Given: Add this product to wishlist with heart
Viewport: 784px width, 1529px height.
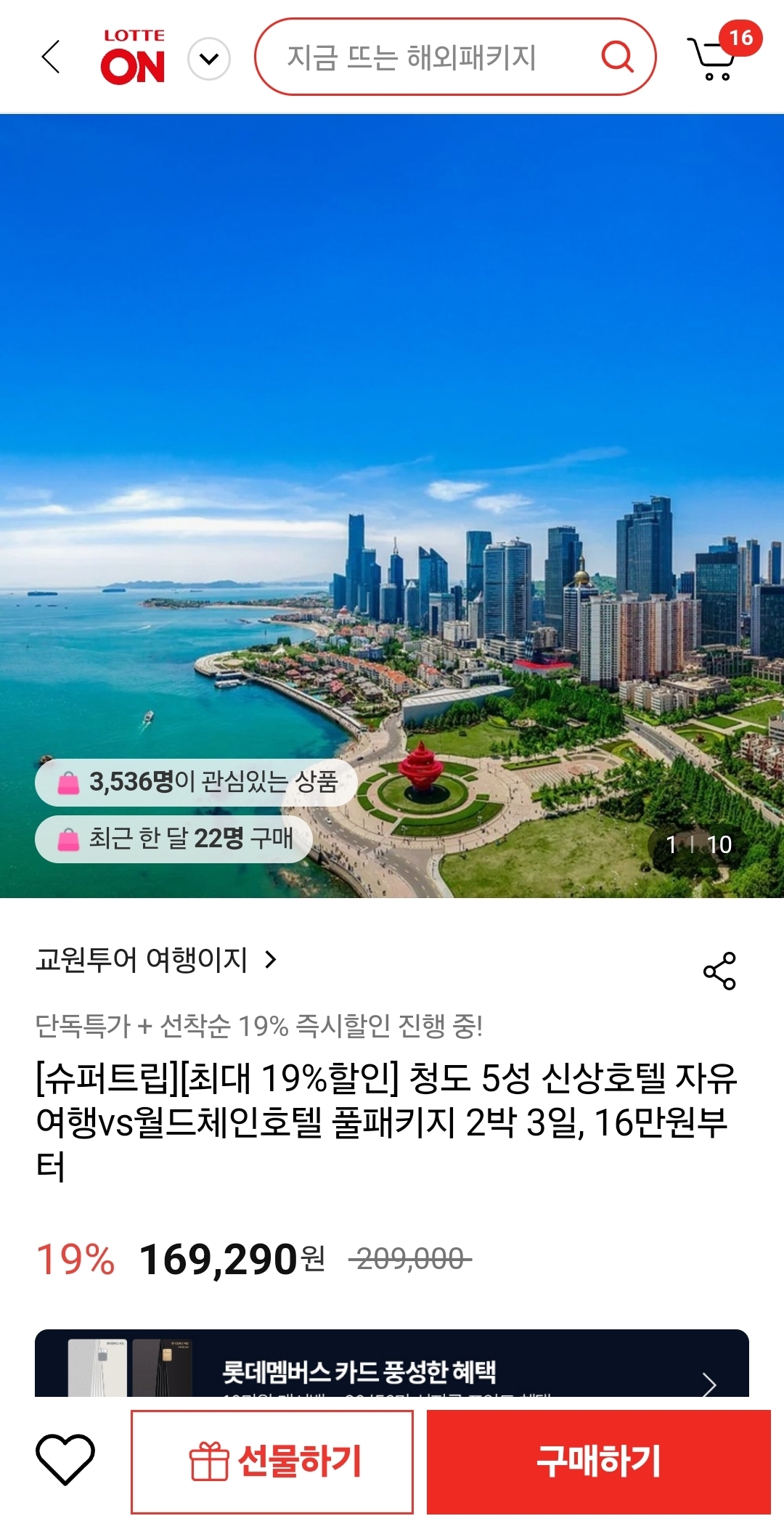Looking at the screenshot, I should 65,1459.
